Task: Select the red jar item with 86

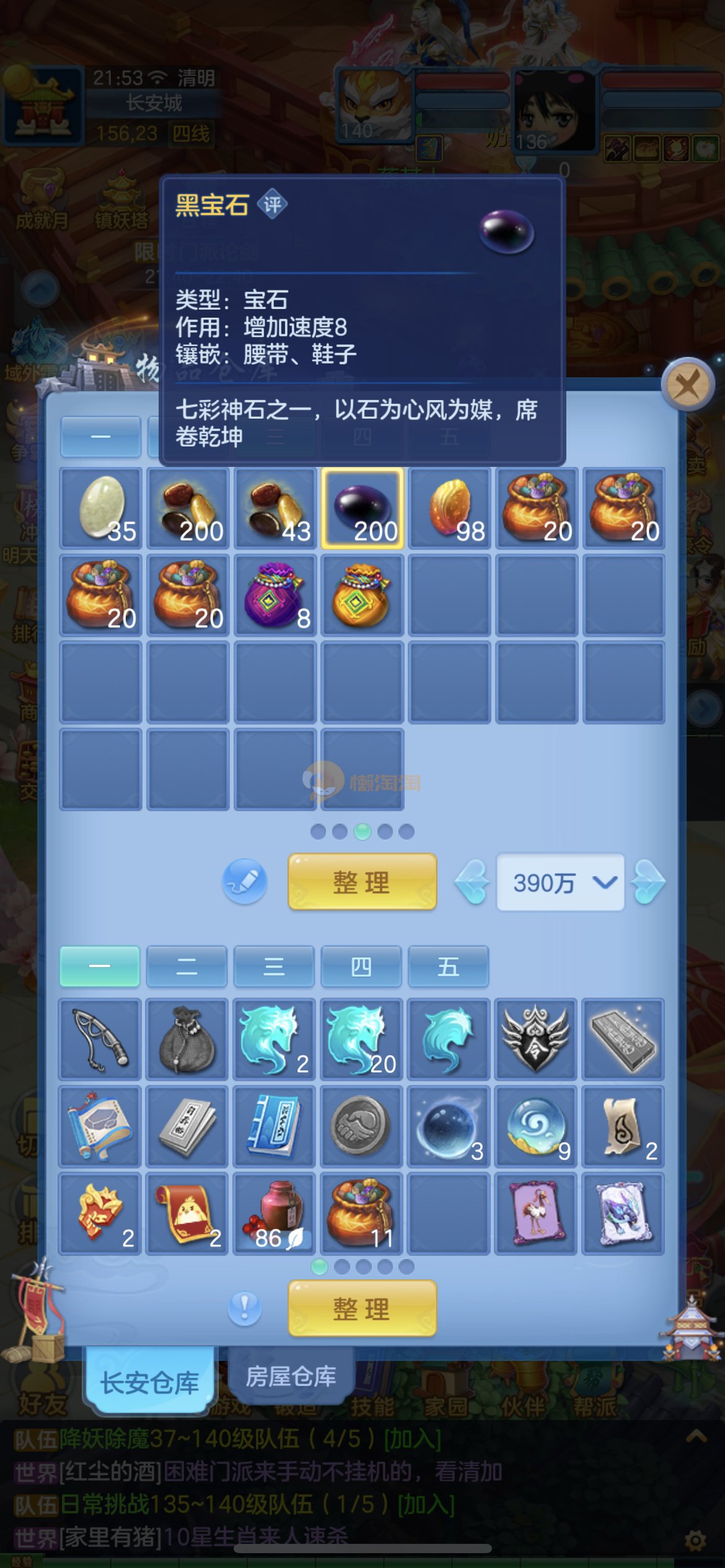Action: tap(275, 1214)
